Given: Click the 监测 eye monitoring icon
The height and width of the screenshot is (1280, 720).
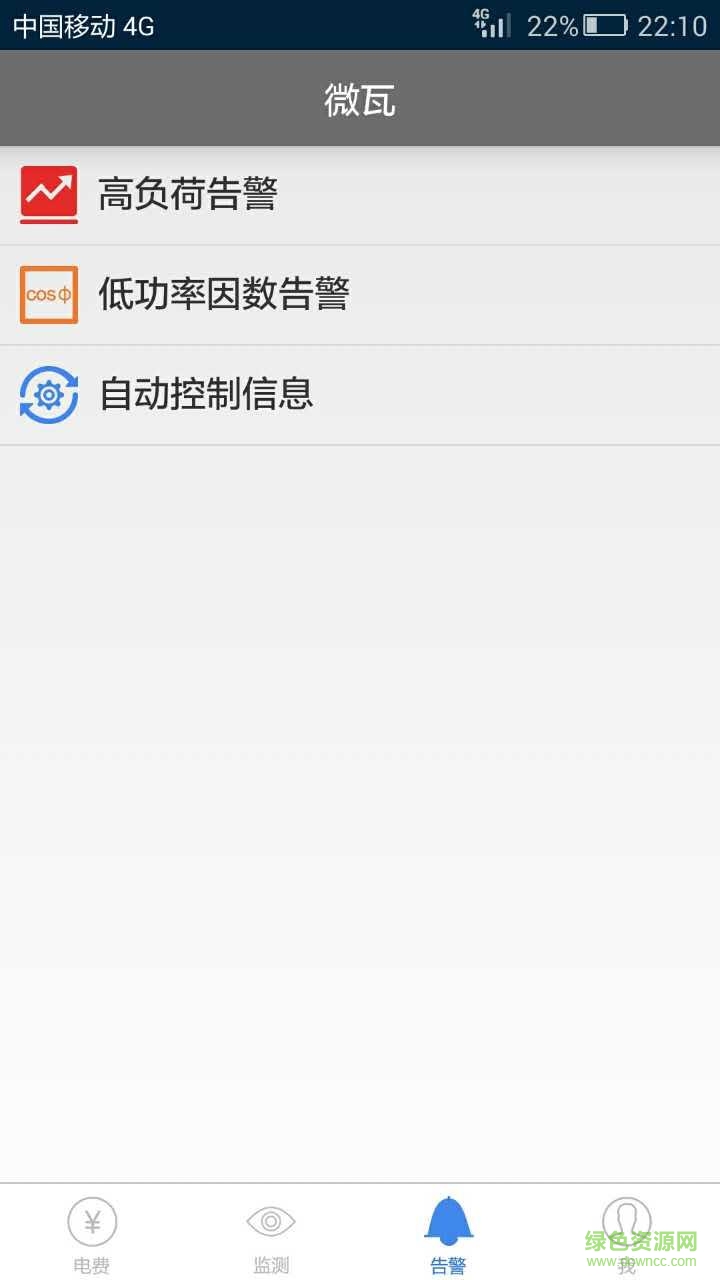Looking at the screenshot, I should (270, 1221).
